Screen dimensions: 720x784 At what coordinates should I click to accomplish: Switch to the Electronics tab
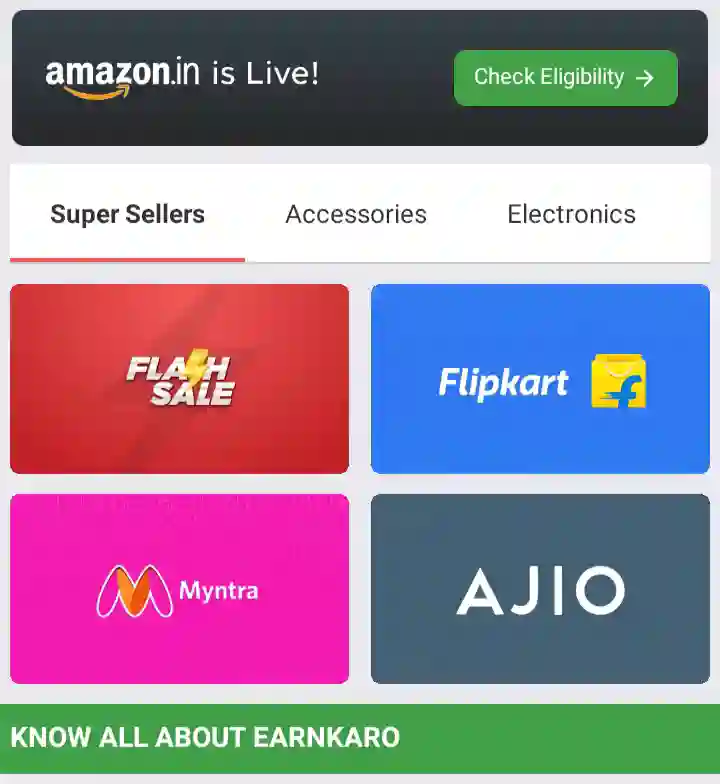[x=571, y=214]
